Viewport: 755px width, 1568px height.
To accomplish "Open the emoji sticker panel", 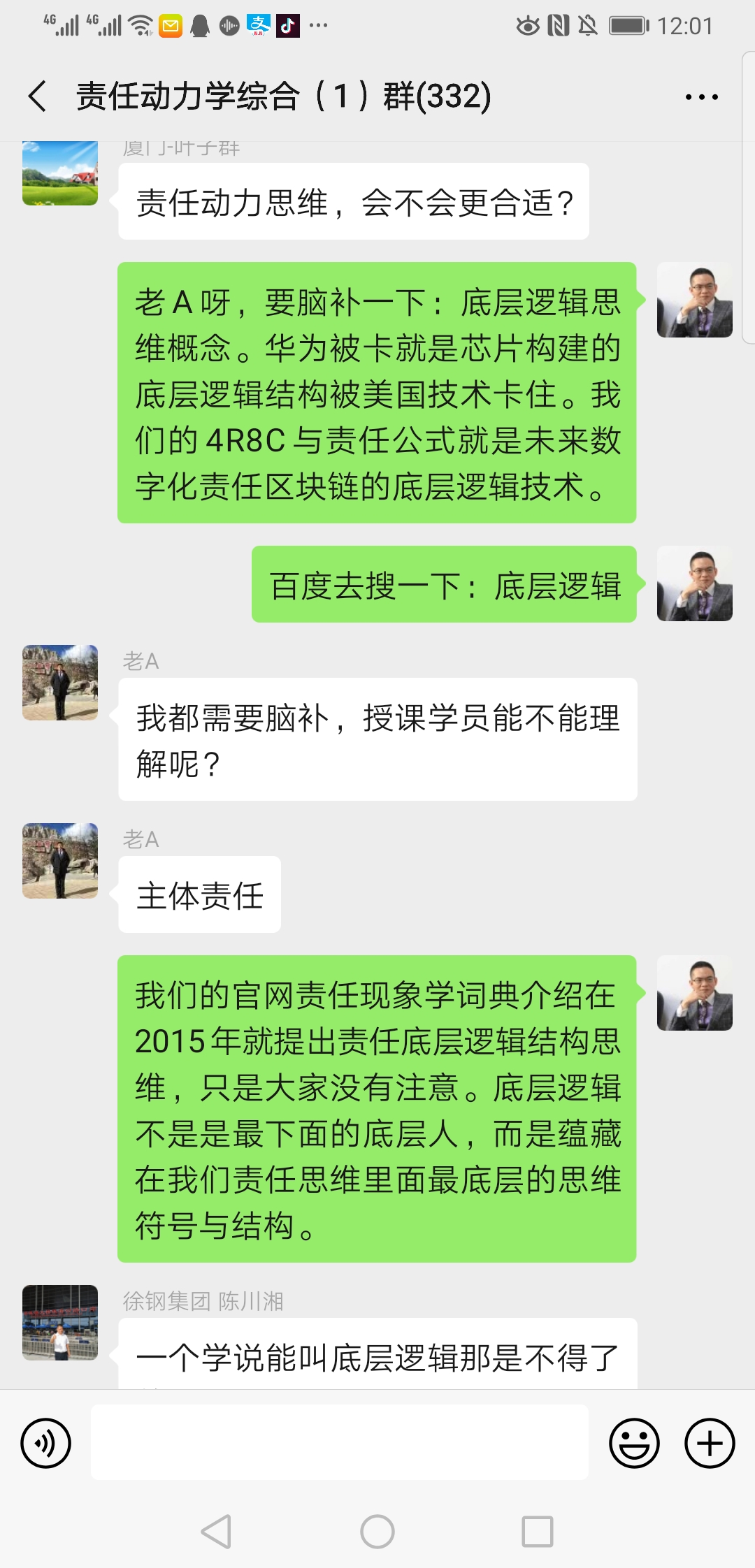I will (x=634, y=1443).
